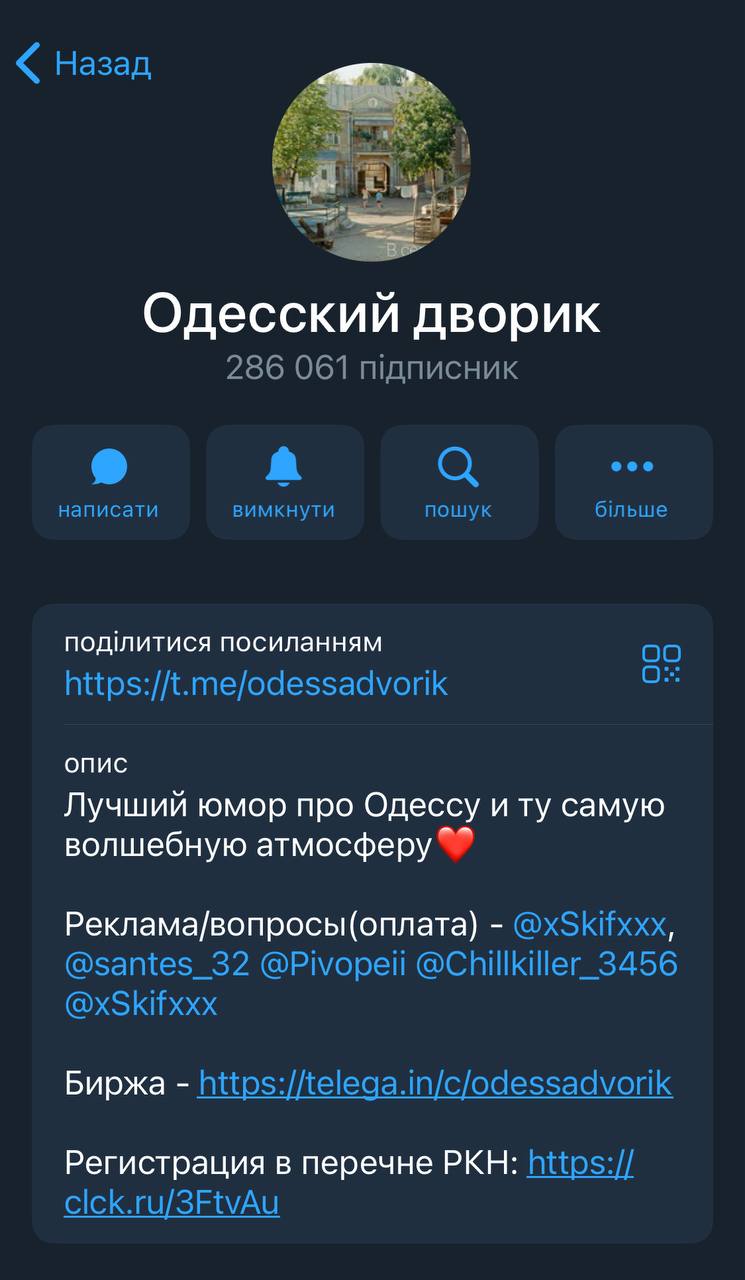This screenshot has width=745, height=1280.
Task: Tap the написати button
Action: (110, 483)
